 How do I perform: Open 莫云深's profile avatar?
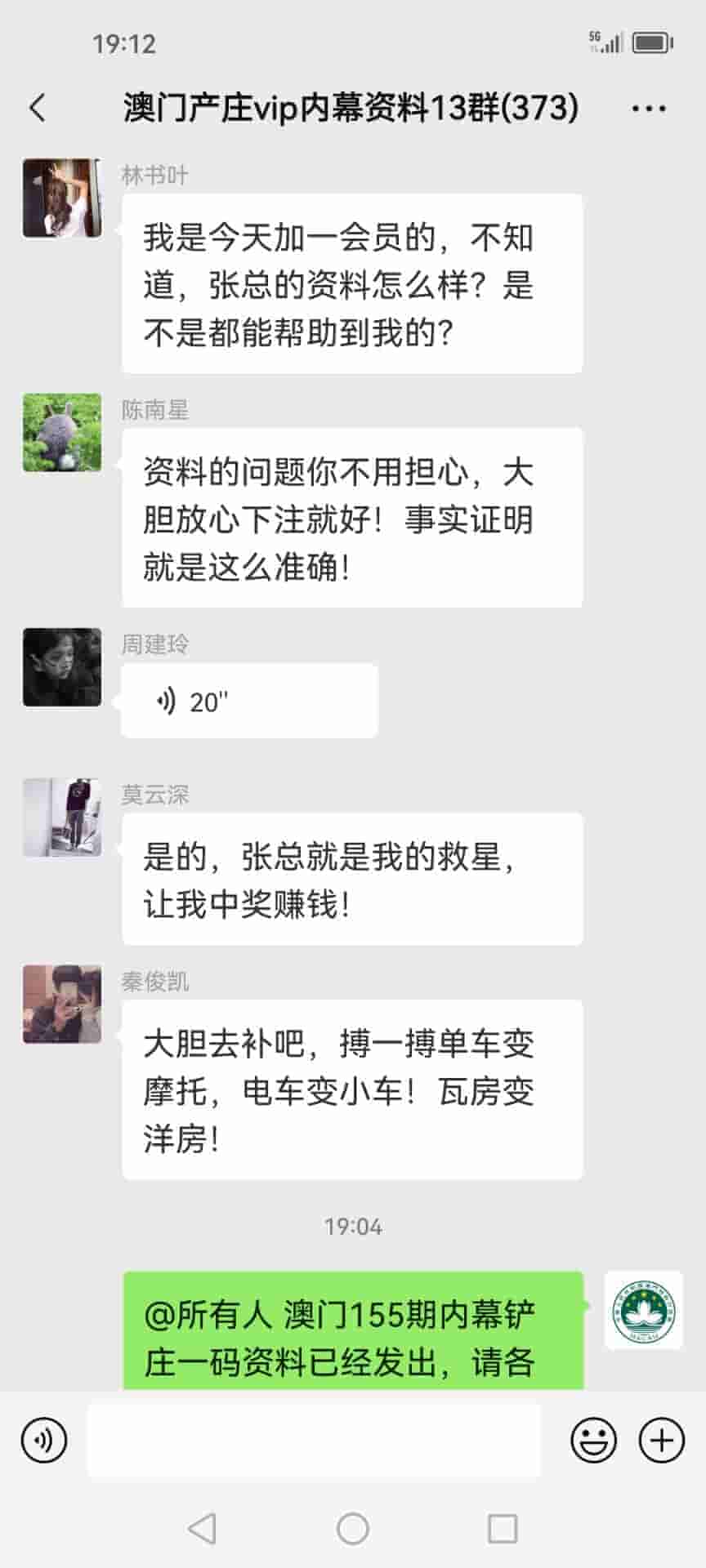(x=62, y=817)
